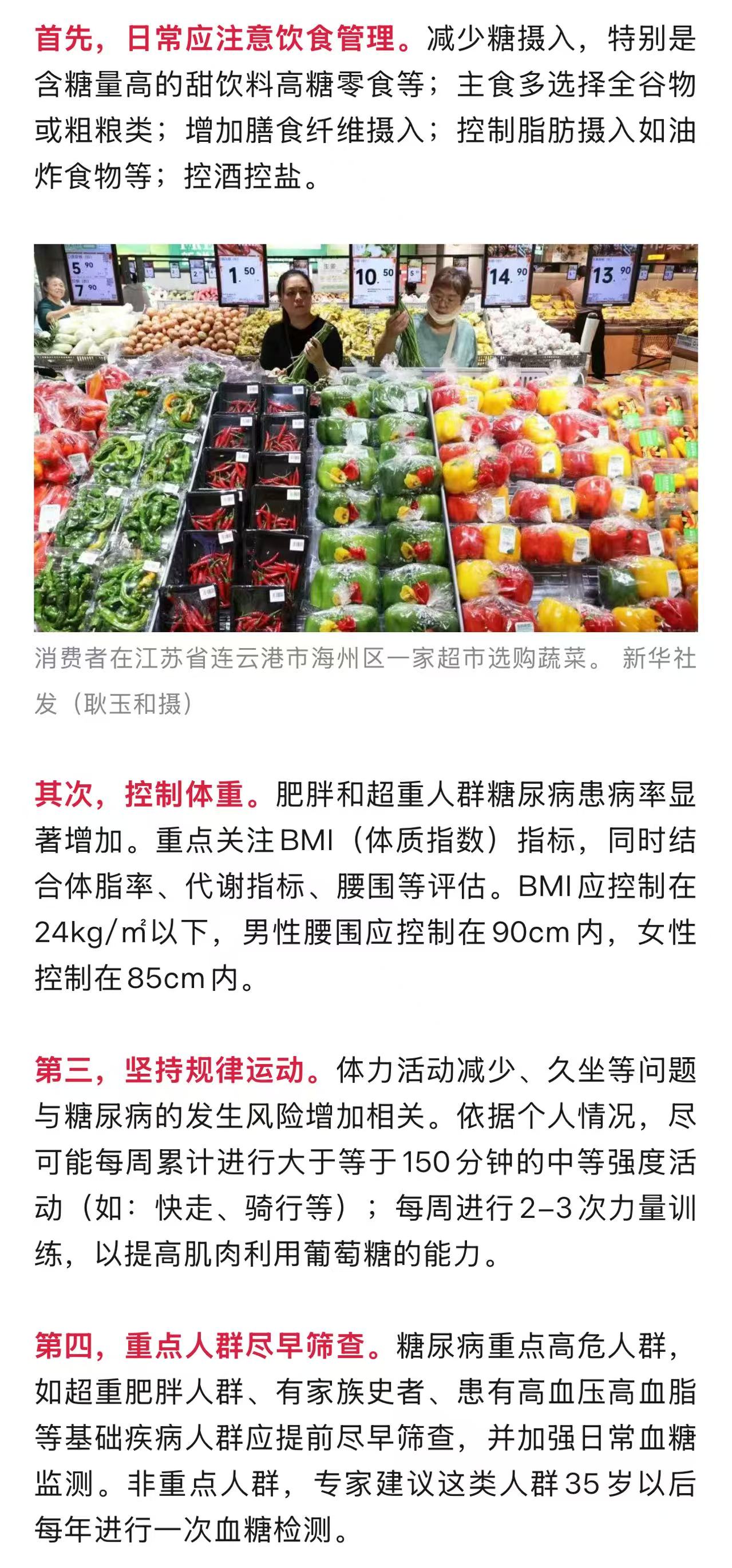Open the supermarket vegetable photo in the article
Viewport: 732px width, 1568px height.
(365, 438)
